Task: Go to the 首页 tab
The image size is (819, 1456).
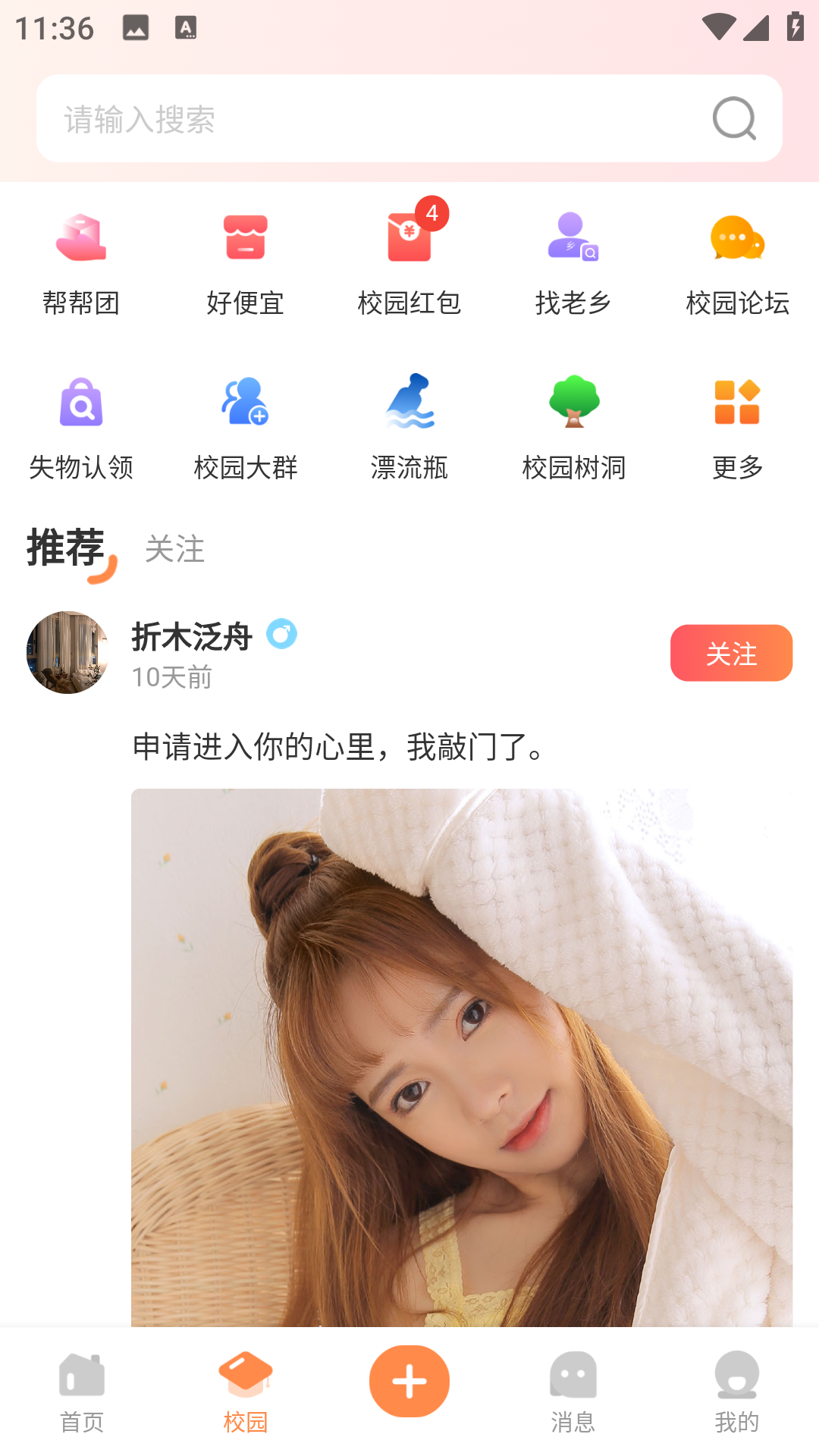Action: point(81,1392)
